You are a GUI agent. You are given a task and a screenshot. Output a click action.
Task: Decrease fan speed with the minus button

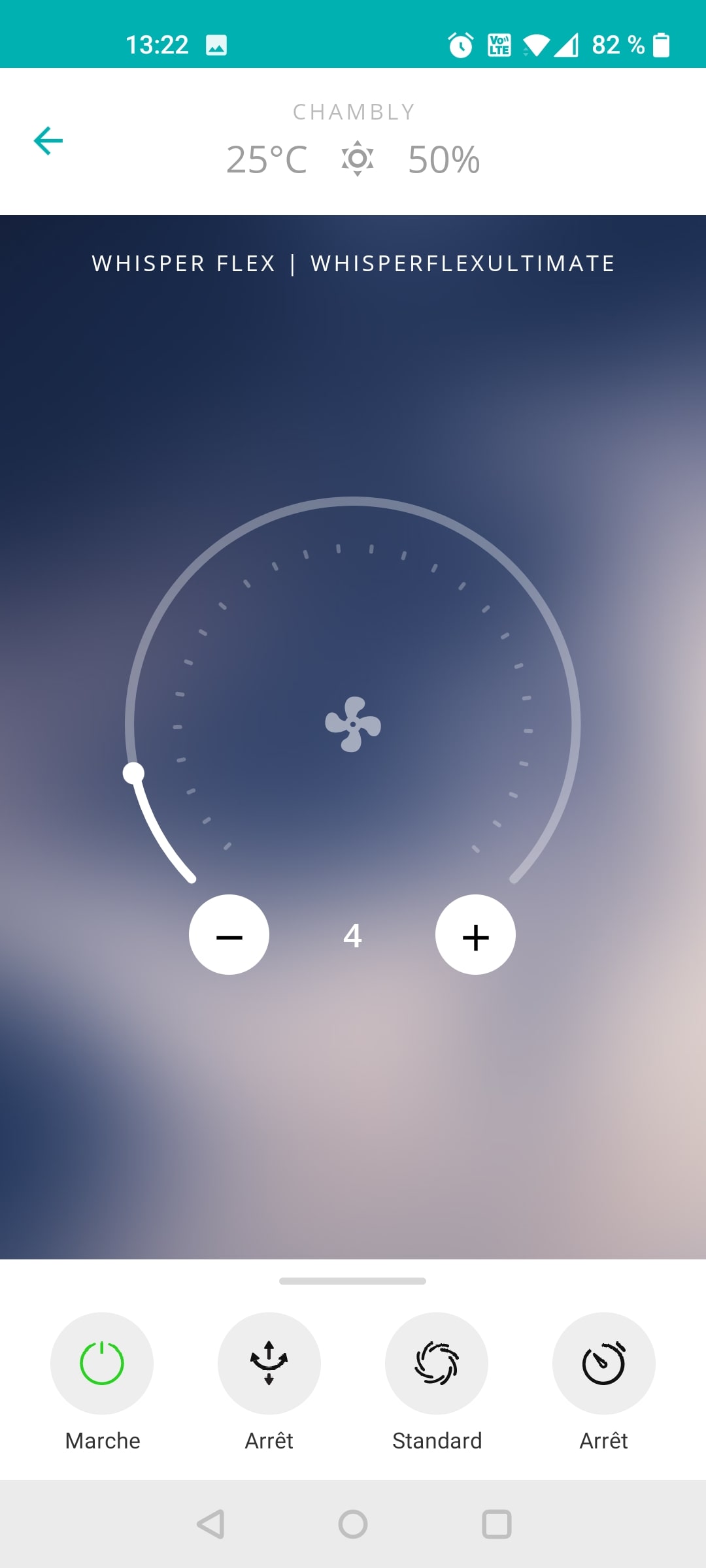coord(229,935)
